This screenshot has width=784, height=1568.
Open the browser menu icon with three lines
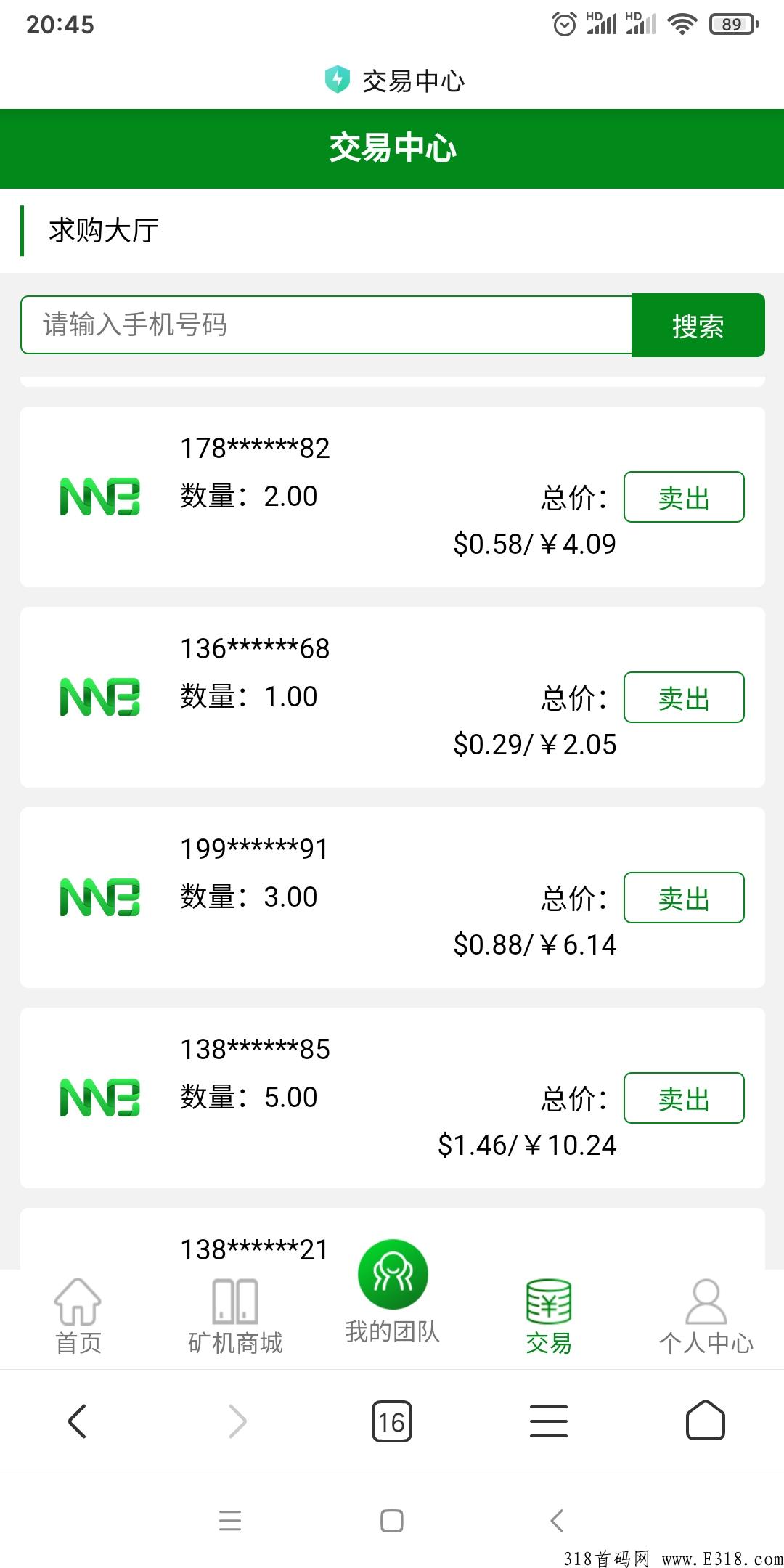click(x=548, y=1421)
